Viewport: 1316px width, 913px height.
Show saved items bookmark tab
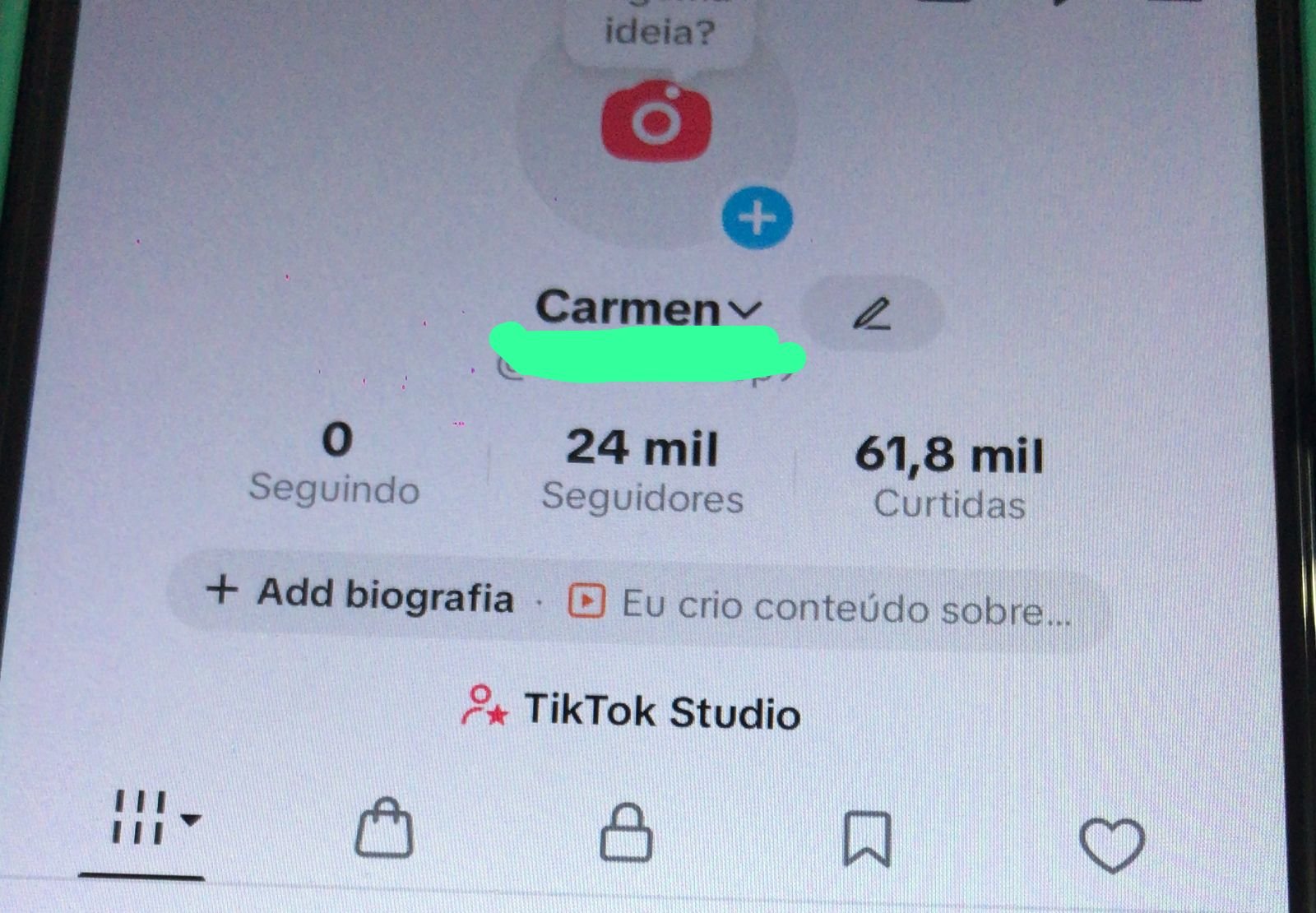coord(867,839)
